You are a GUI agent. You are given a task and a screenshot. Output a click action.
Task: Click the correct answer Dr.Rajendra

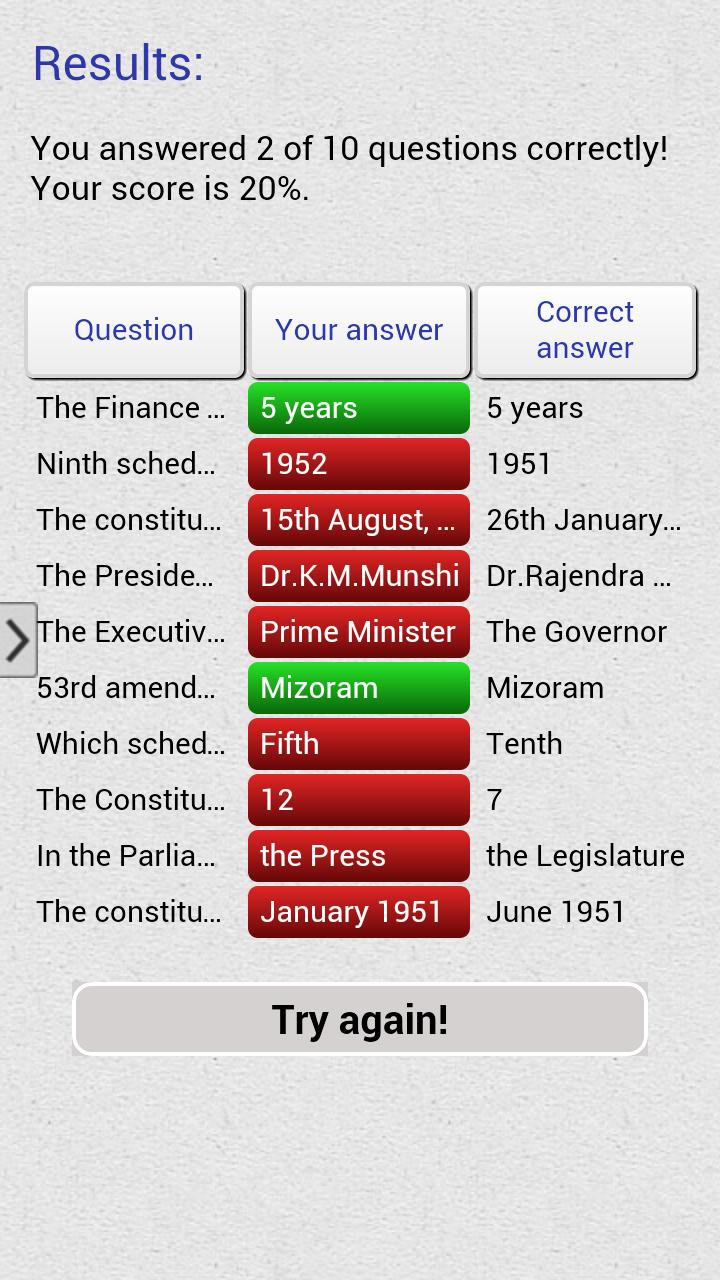coord(581,575)
